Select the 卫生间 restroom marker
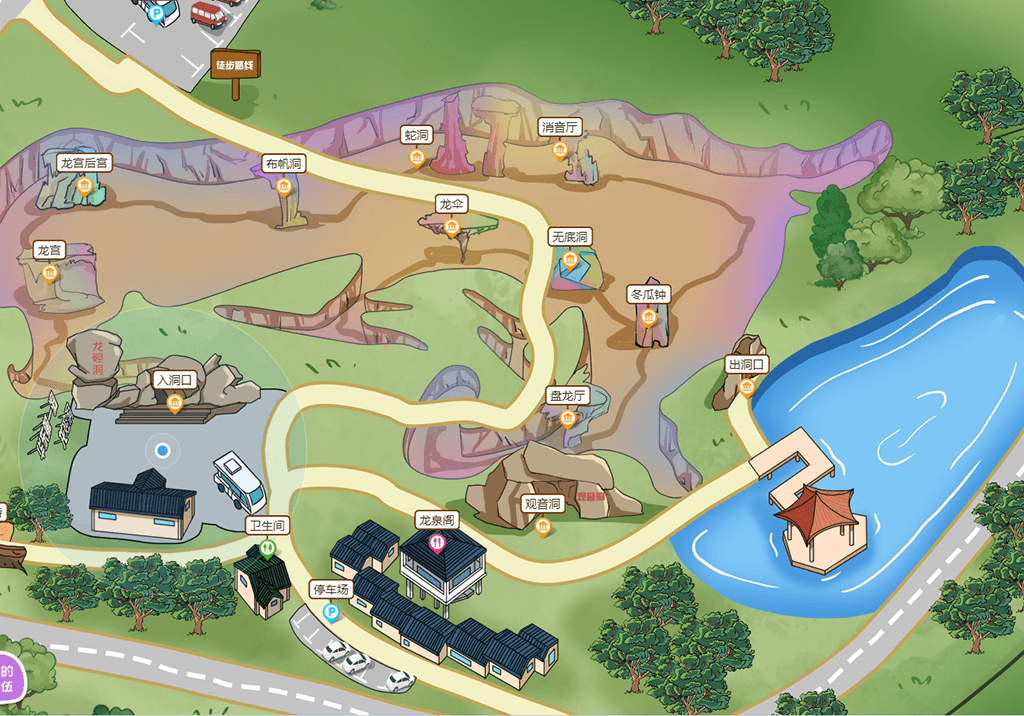 point(267,546)
